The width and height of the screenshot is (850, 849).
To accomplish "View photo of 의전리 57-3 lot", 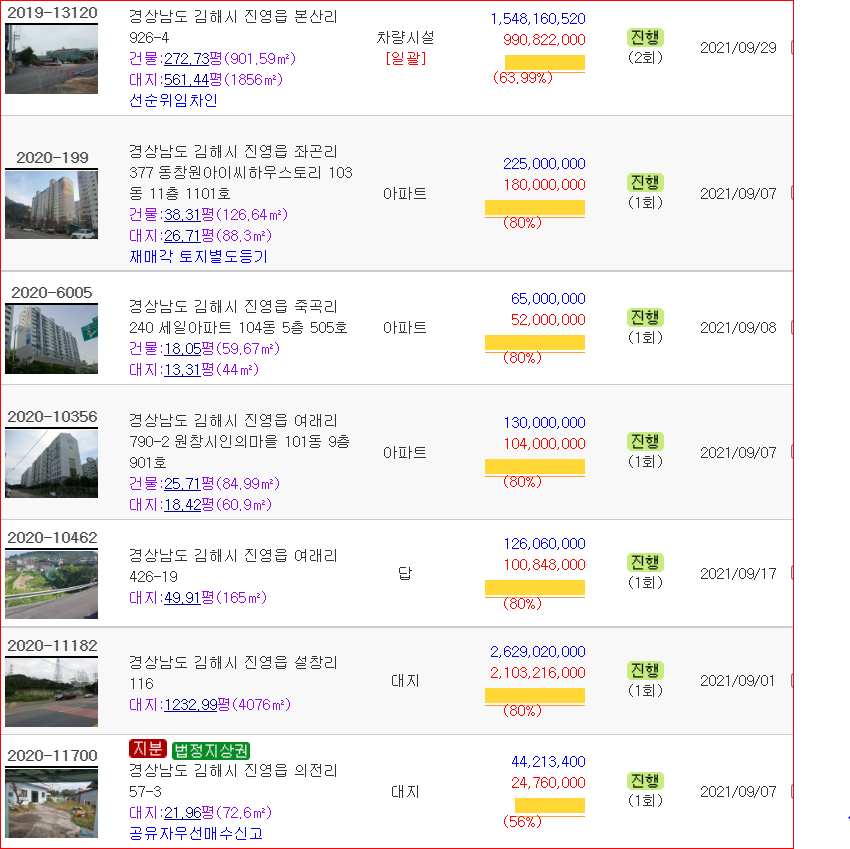I will 52,802.
